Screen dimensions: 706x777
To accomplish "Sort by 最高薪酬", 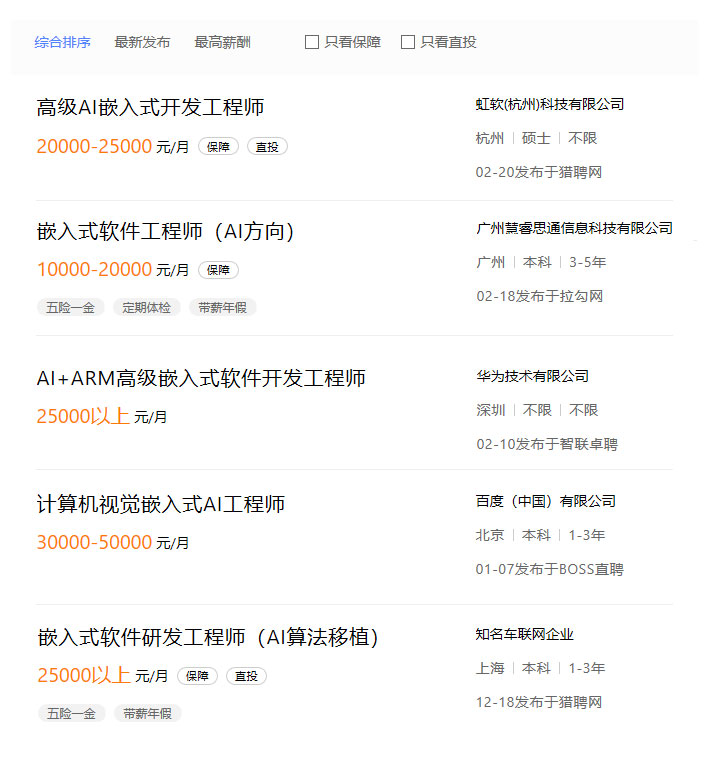I will pyautogui.click(x=222, y=42).
